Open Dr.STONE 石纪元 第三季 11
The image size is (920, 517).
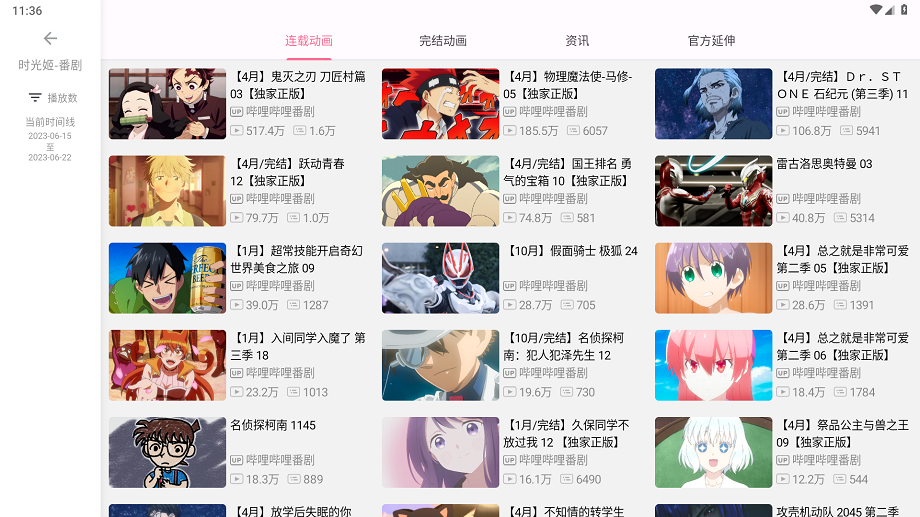(713, 104)
